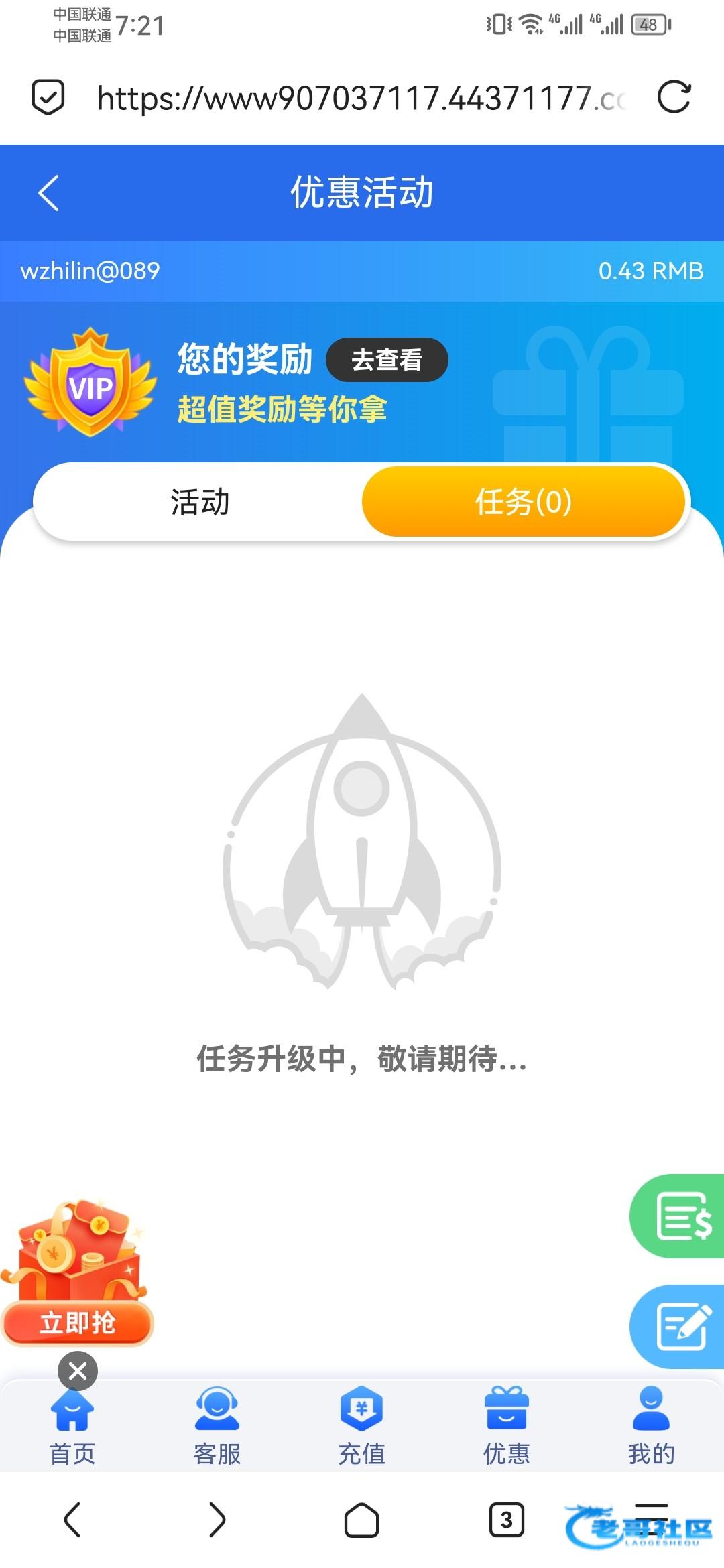Switch to the 活动 tab
Image resolution: width=724 pixels, height=1568 pixels.
coord(200,502)
